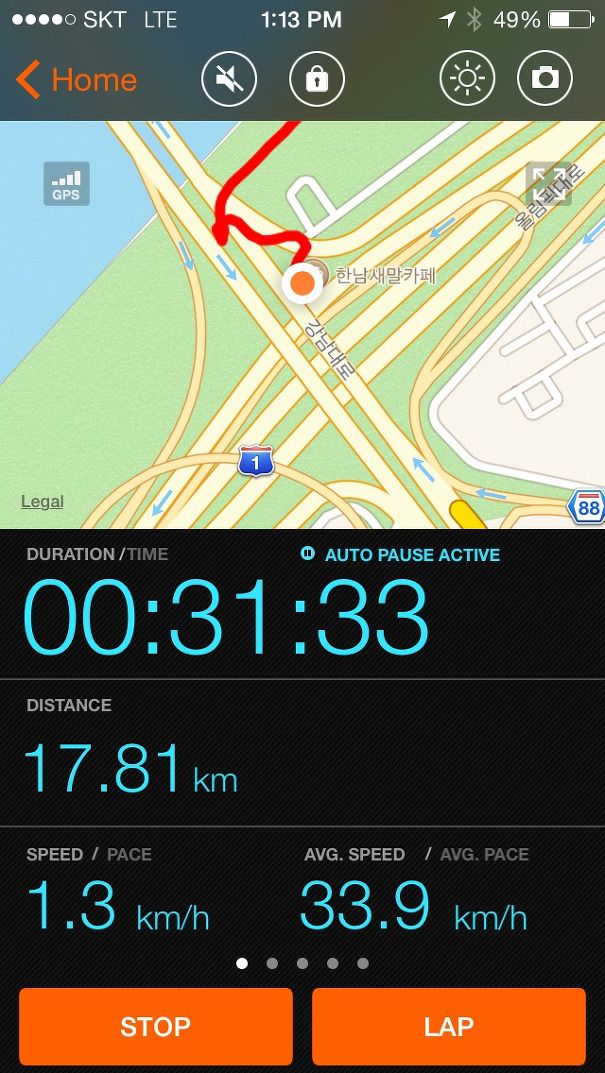Record a new LAP

(x=449, y=1026)
